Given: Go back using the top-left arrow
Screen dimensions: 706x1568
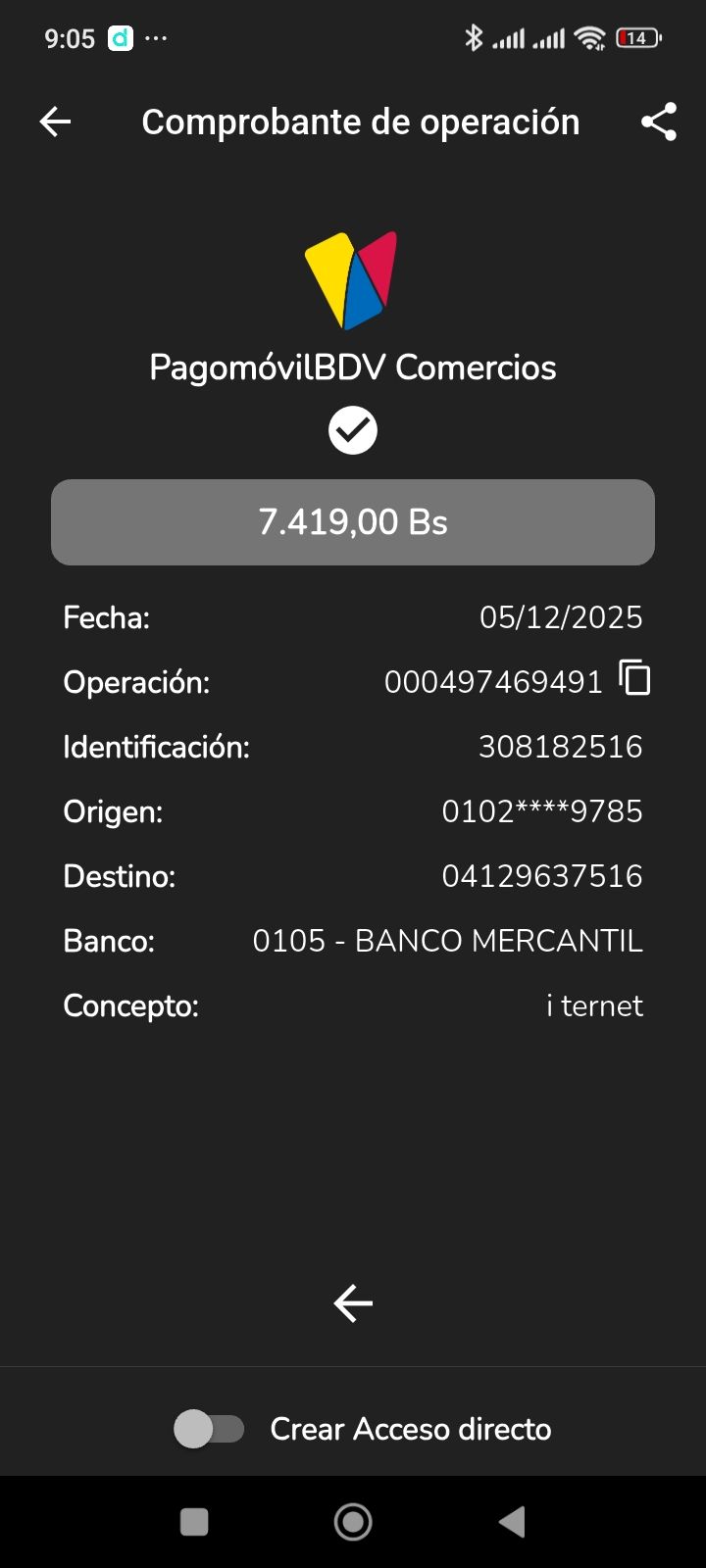Looking at the screenshot, I should (56, 122).
